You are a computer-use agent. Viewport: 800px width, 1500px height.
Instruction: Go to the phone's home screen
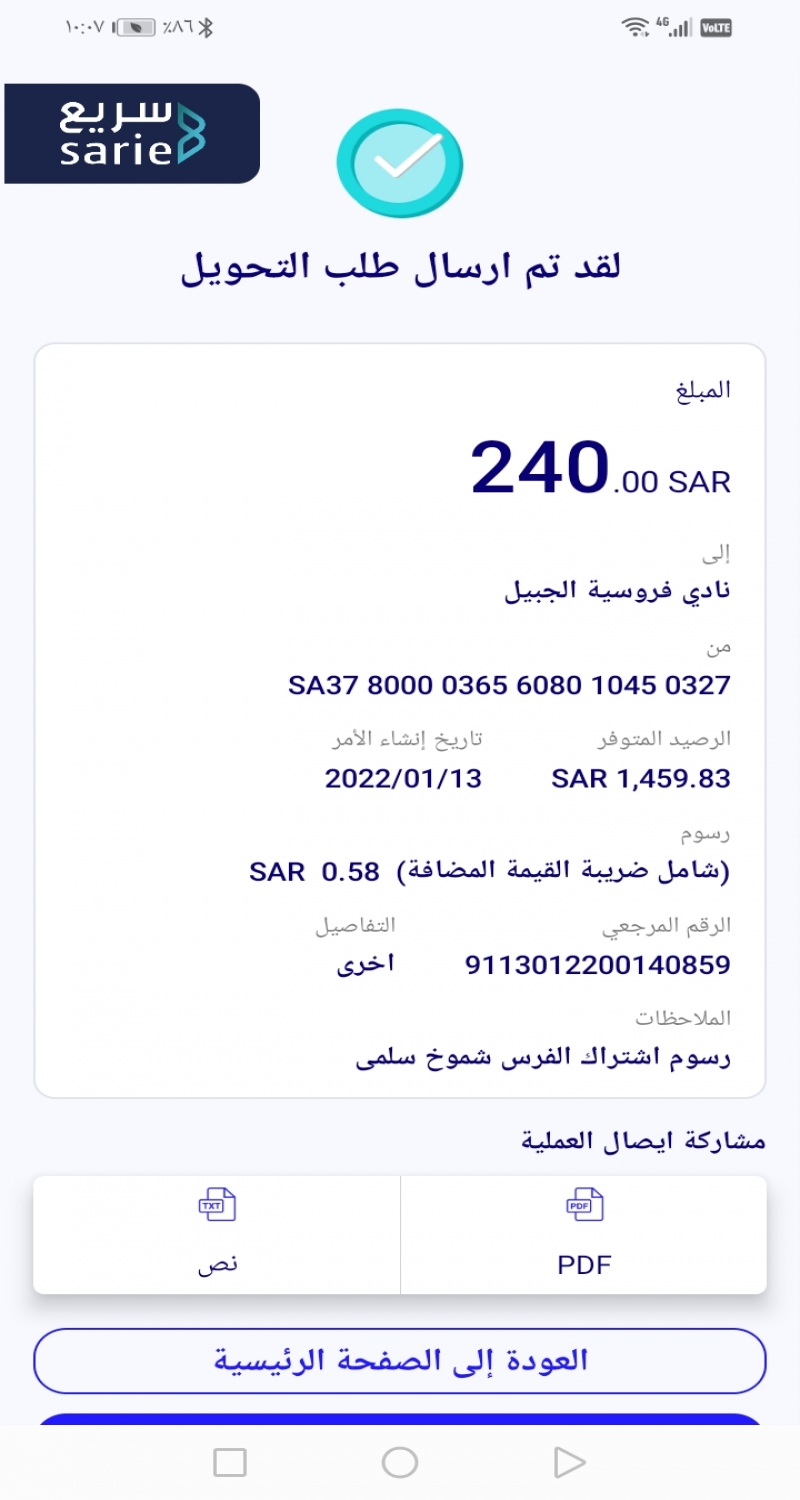(400, 1463)
